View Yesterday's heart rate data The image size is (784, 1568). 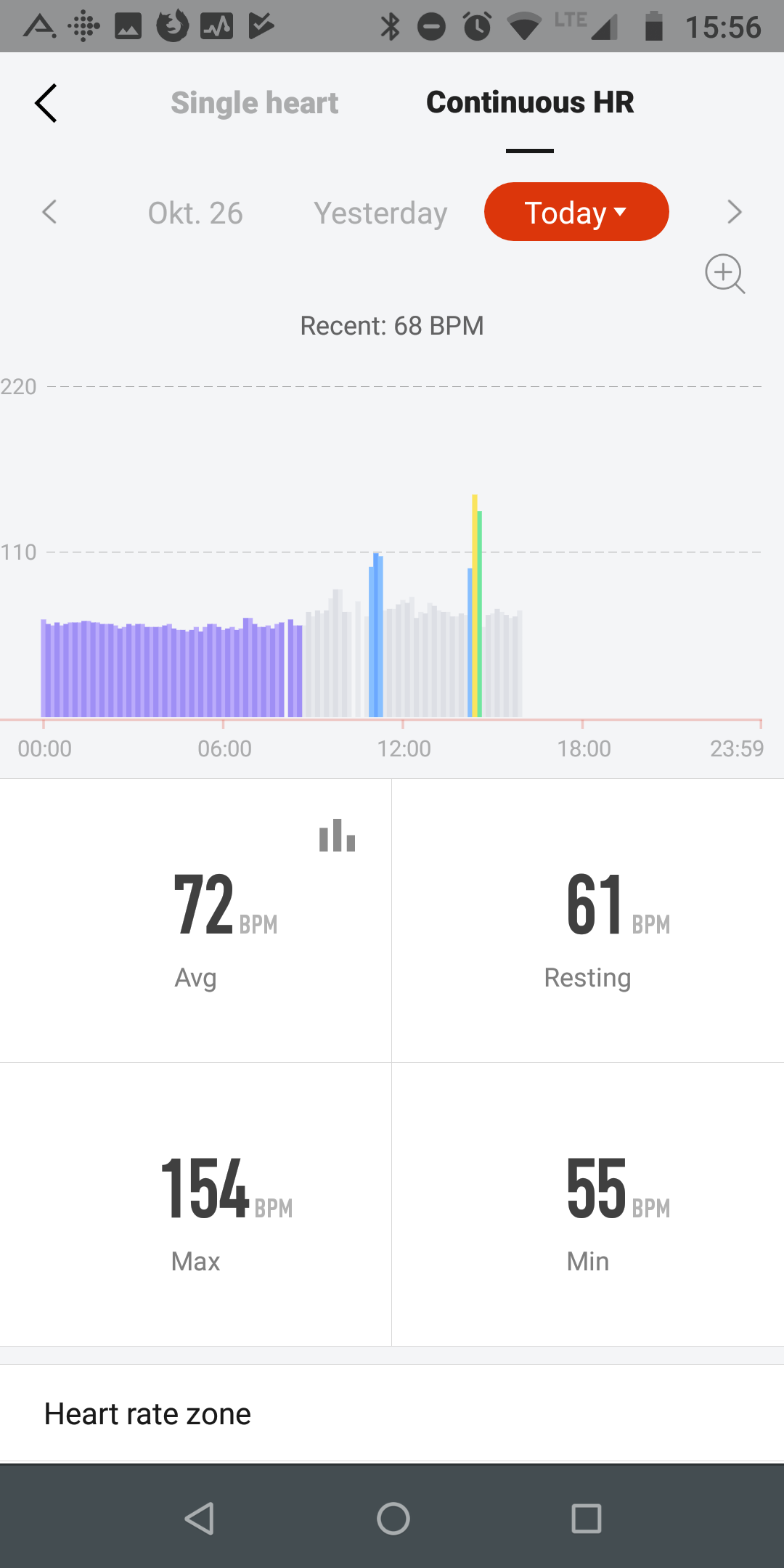click(380, 213)
